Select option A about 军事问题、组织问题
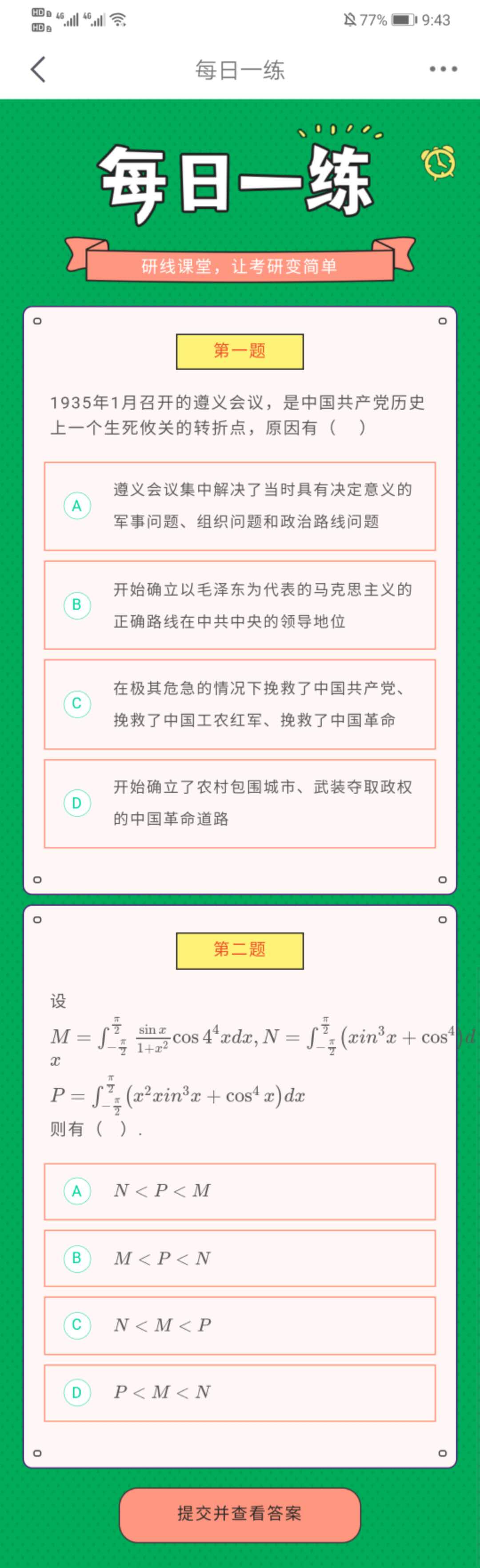The height and width of the screenshot is (1568, 480). [240, 506]
